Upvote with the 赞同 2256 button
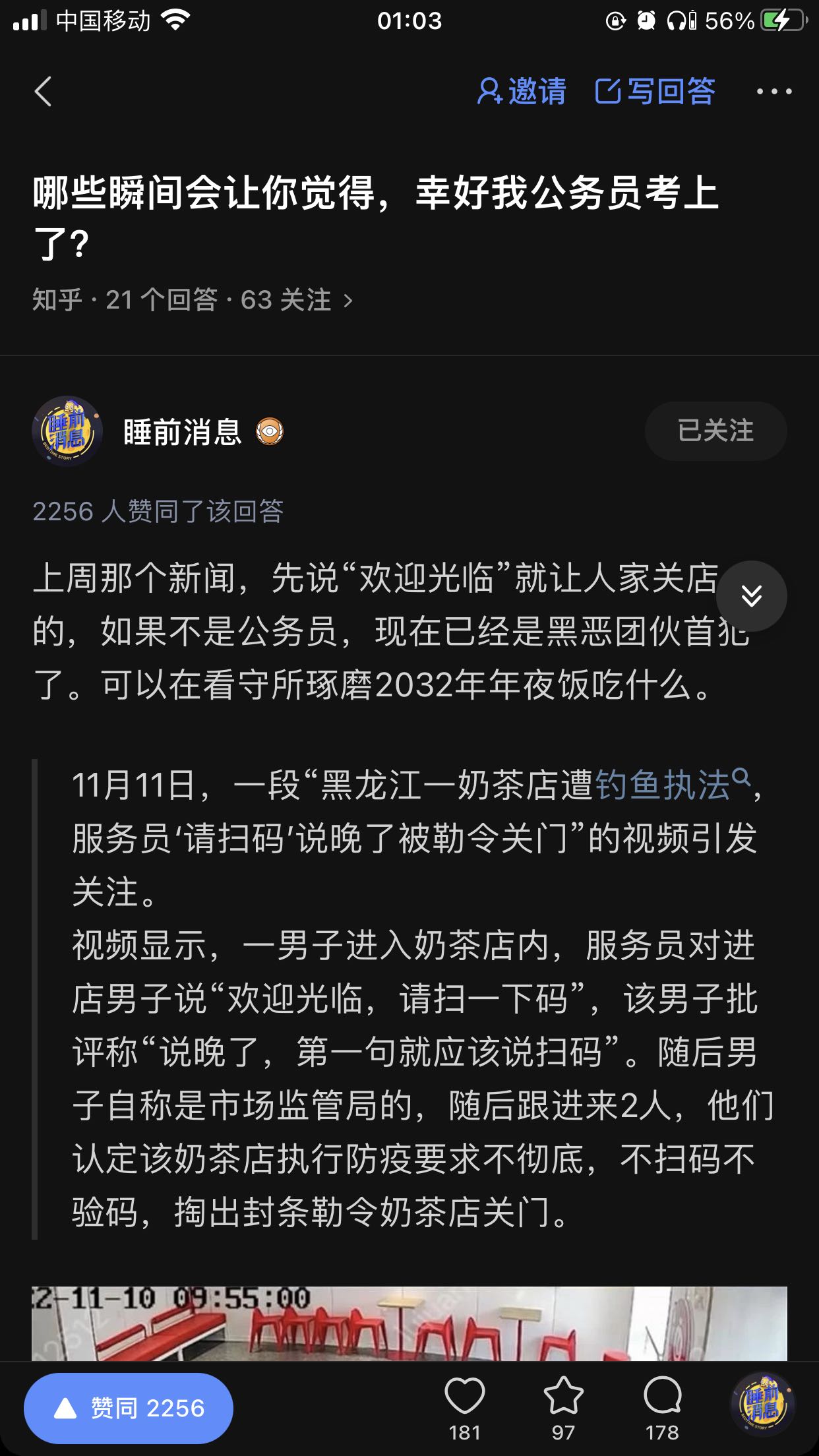The width and height of the screenshot is (819, 1456). (129, 1409)
